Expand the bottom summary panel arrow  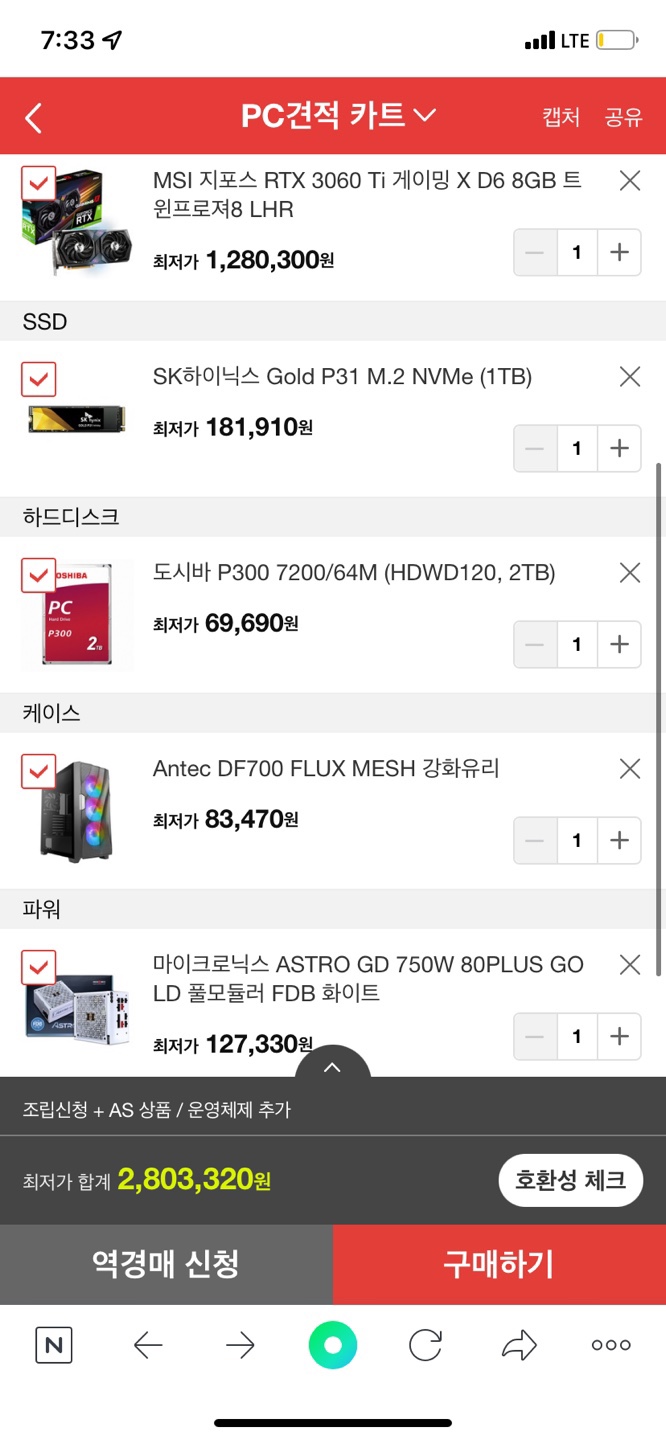tap(333, 1067)
